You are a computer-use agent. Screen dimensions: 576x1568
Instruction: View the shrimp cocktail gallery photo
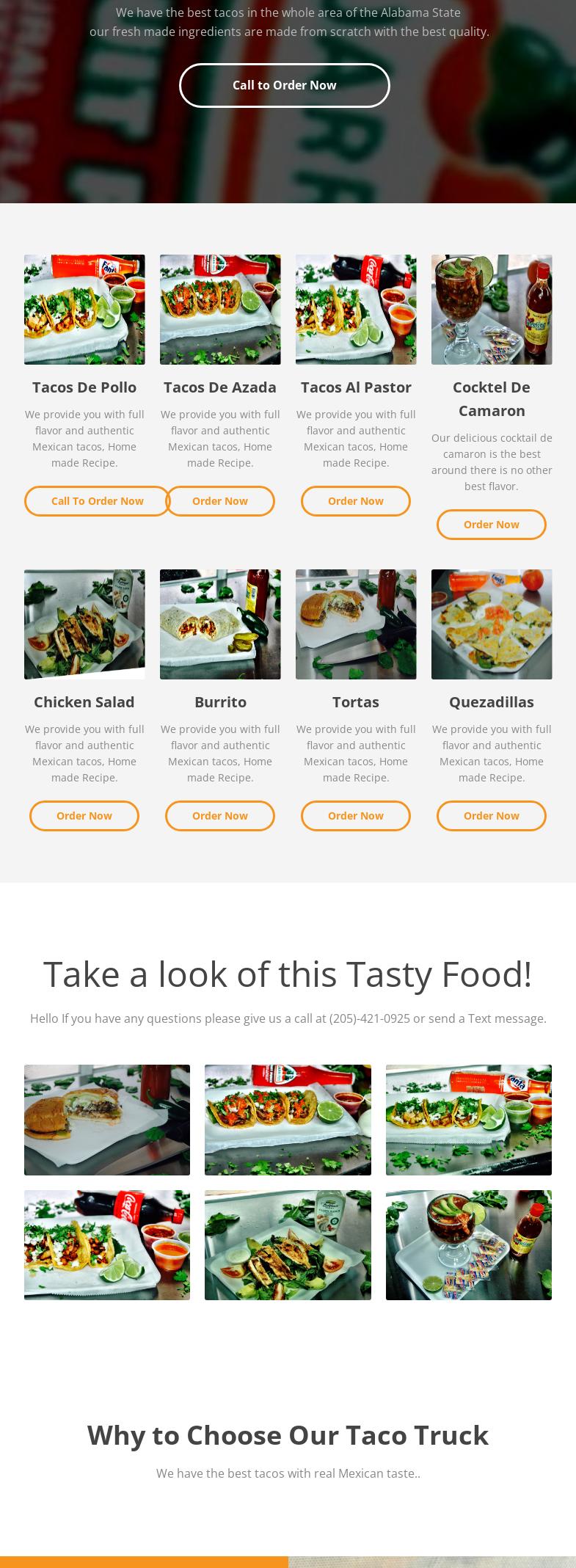pyautogui.click(x=468, y=1245)
